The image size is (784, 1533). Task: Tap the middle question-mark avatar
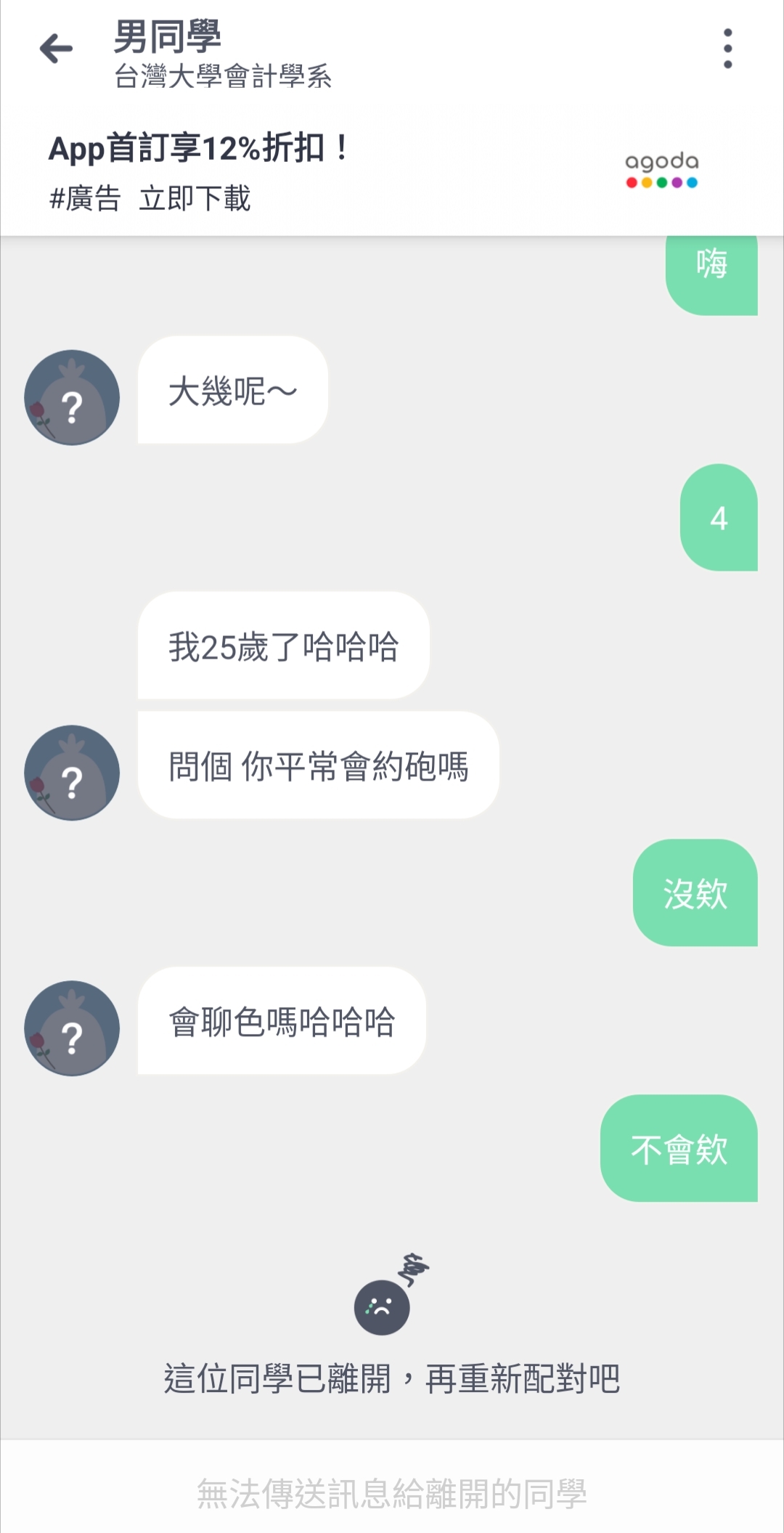click(71, 773)
